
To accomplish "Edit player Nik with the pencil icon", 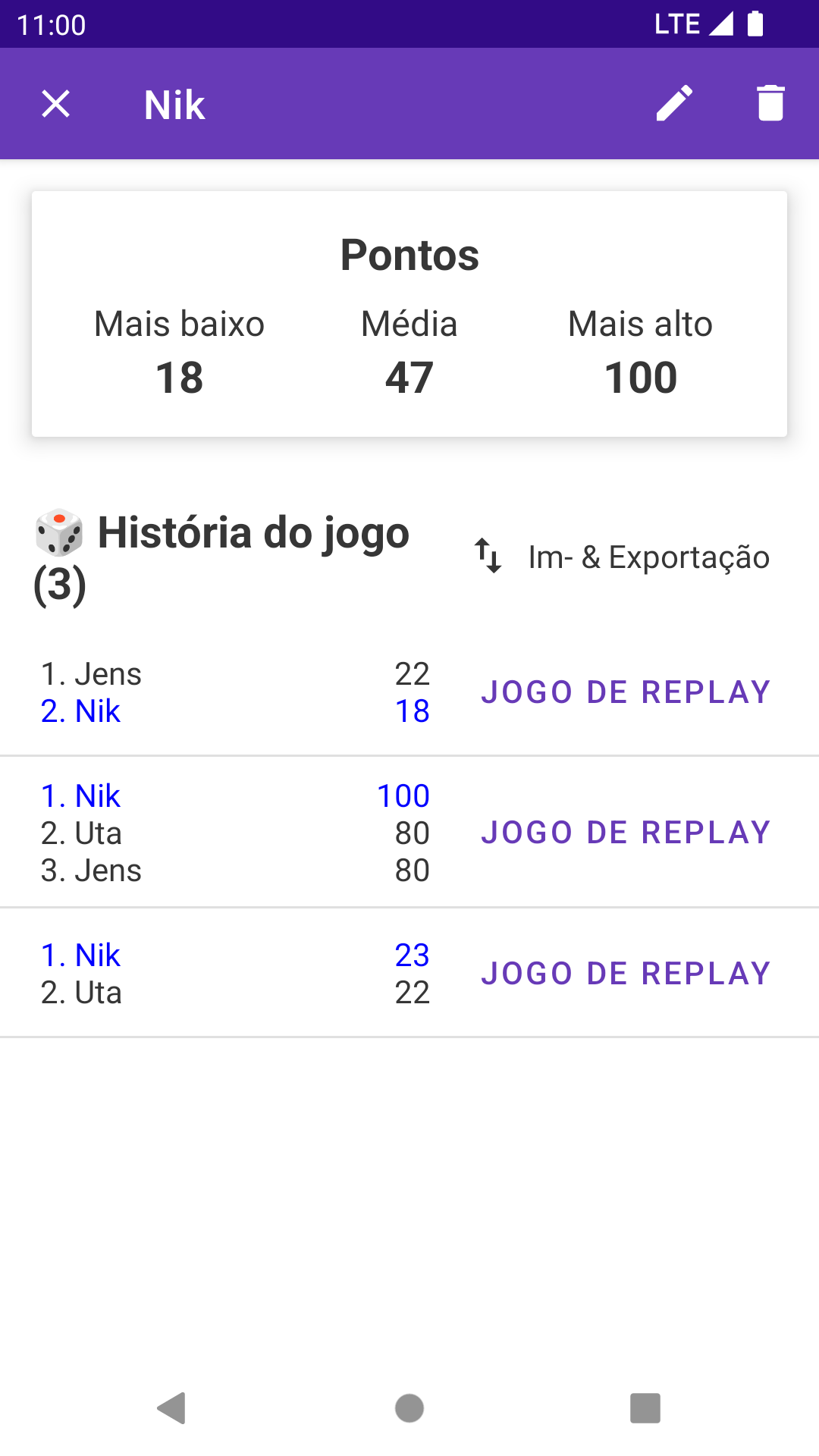I will 674,103.
